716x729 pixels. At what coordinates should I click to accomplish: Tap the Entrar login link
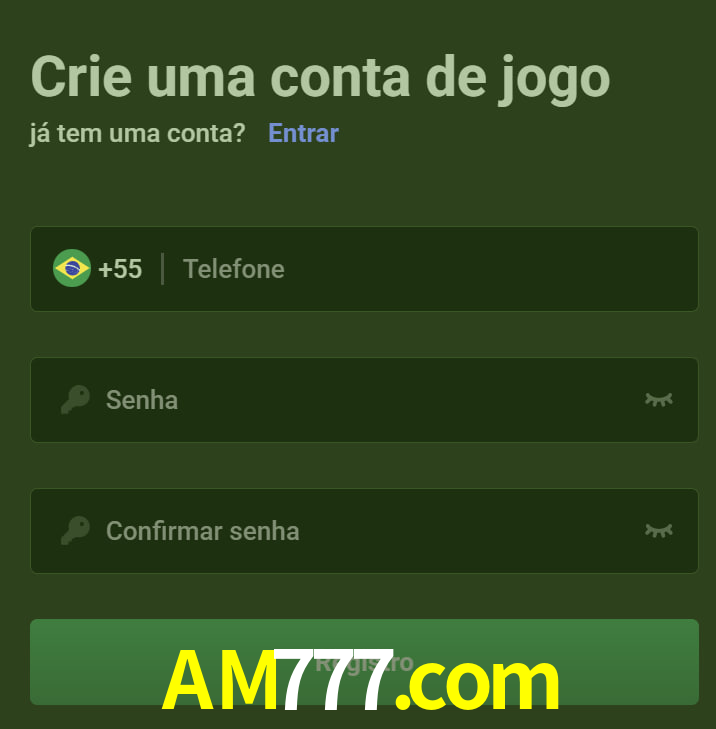[303, 133]
